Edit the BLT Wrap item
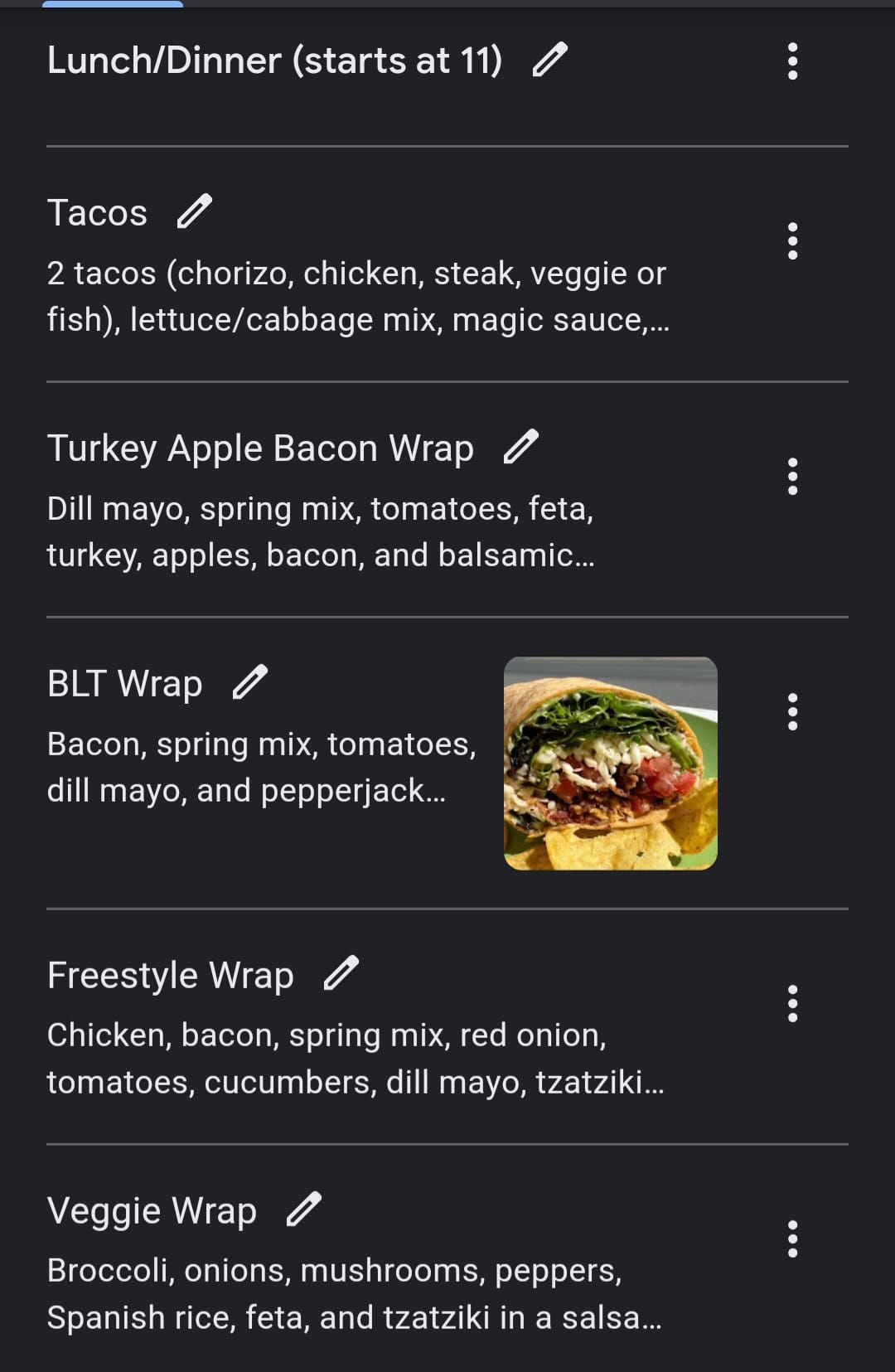 (250, 682)
